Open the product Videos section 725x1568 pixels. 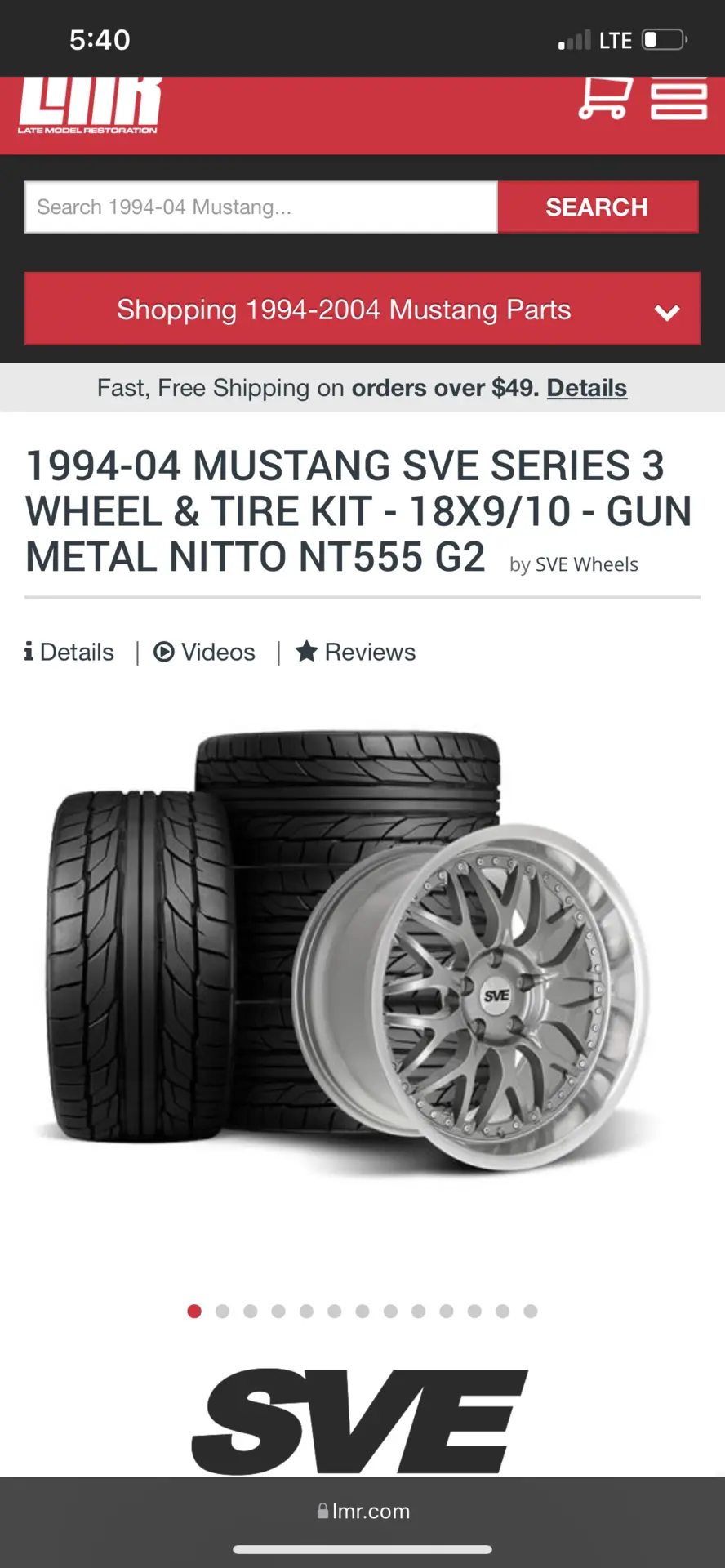205,653
